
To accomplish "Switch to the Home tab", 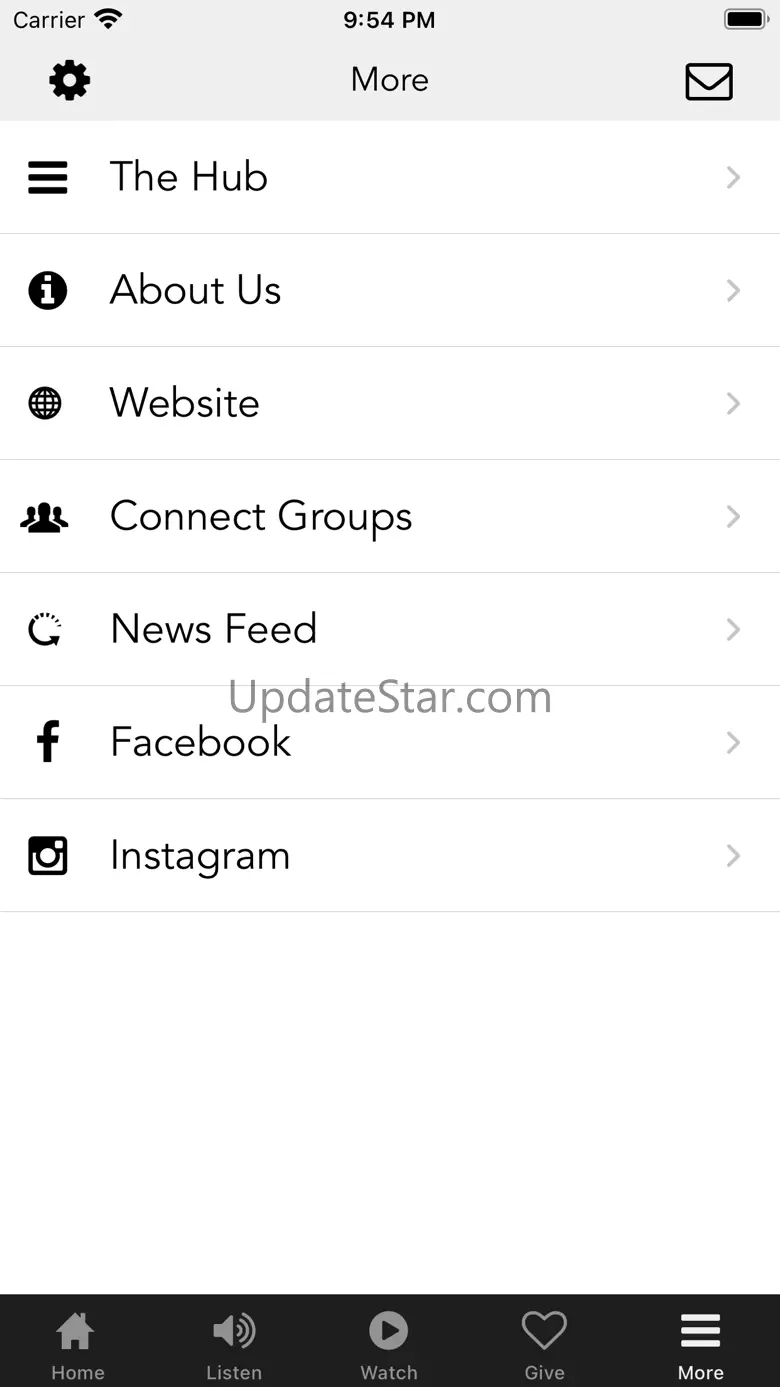I will (77, 1343).
